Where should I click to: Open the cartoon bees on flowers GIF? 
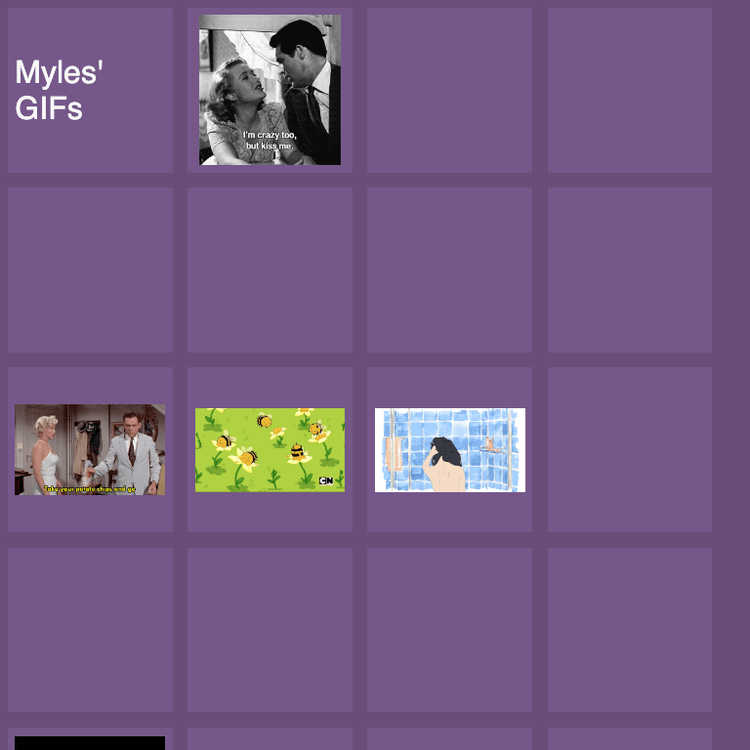270,449
